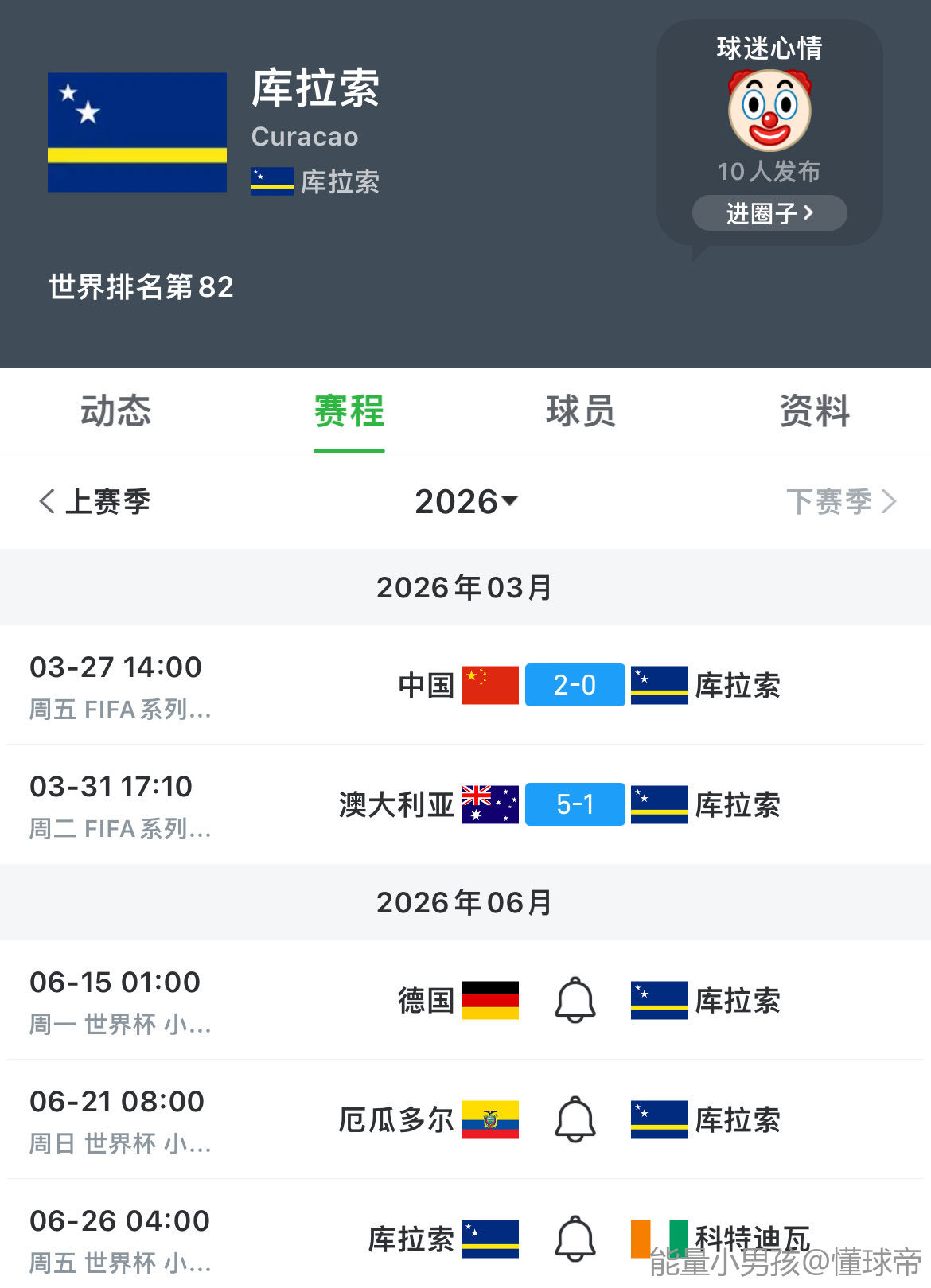Open the 2026 season dropdown
The image size is (931, 1288).
pyautogui.click(x=465, y=501)
